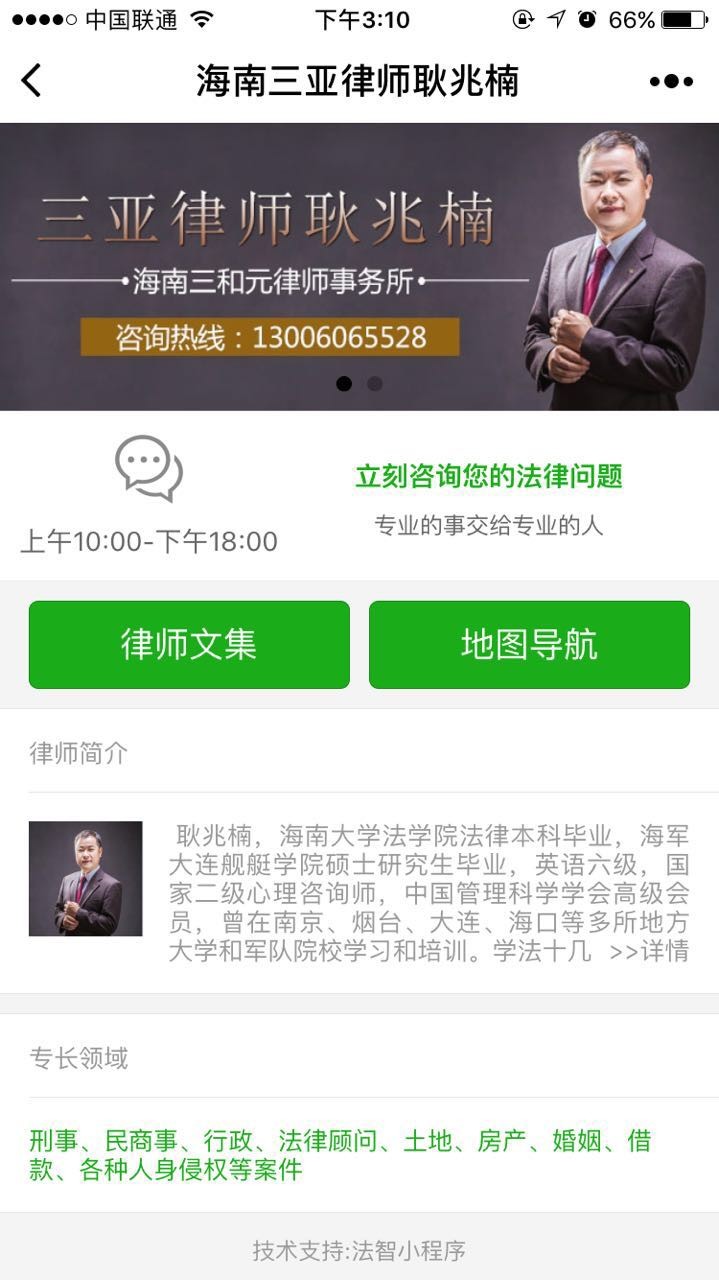This screenshot has height=1280, width=719.
Task: Open the three-dot overflow menu
Action: [x=671, y=81]
